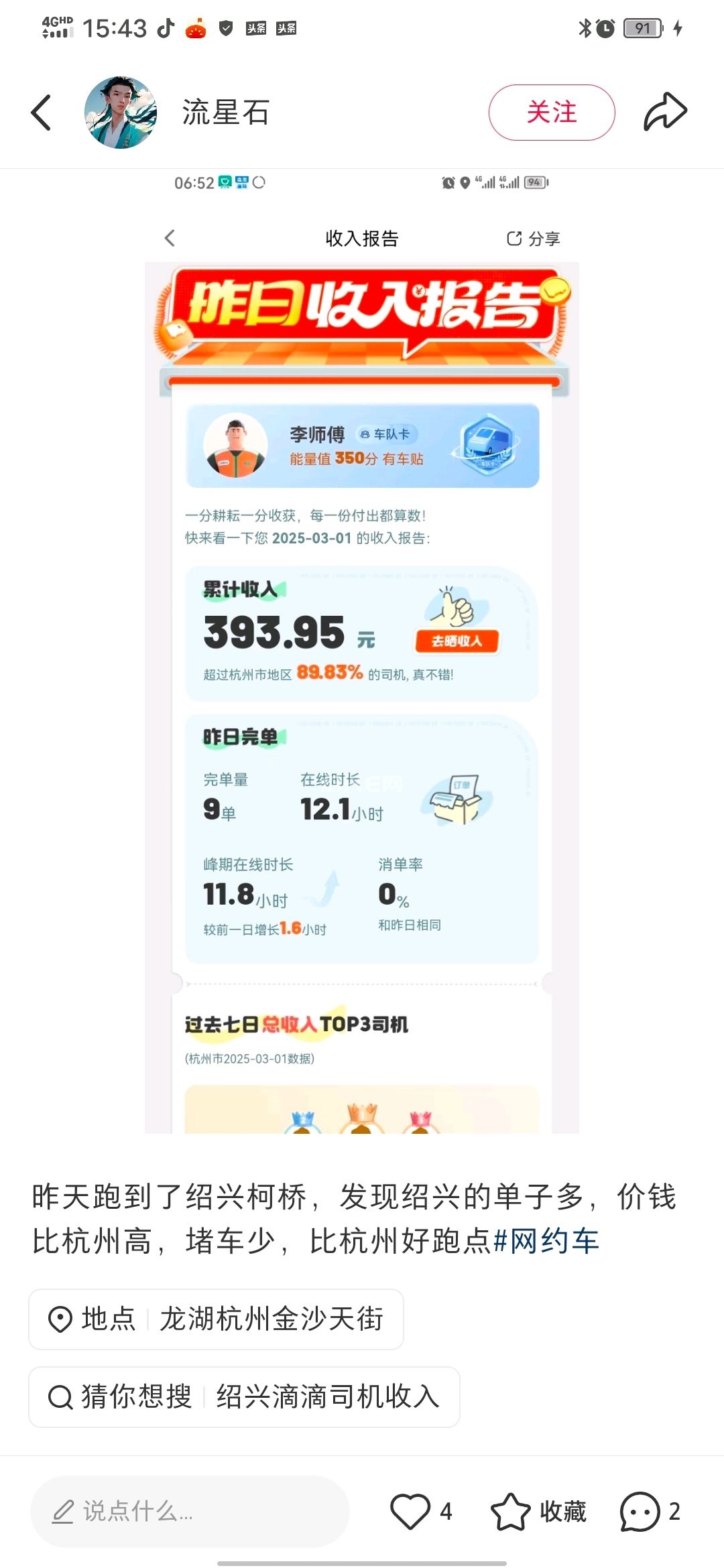Screen dimensions: 724x1568
Task: Open the income report screenshot image
Action: [x=362, y=670]
